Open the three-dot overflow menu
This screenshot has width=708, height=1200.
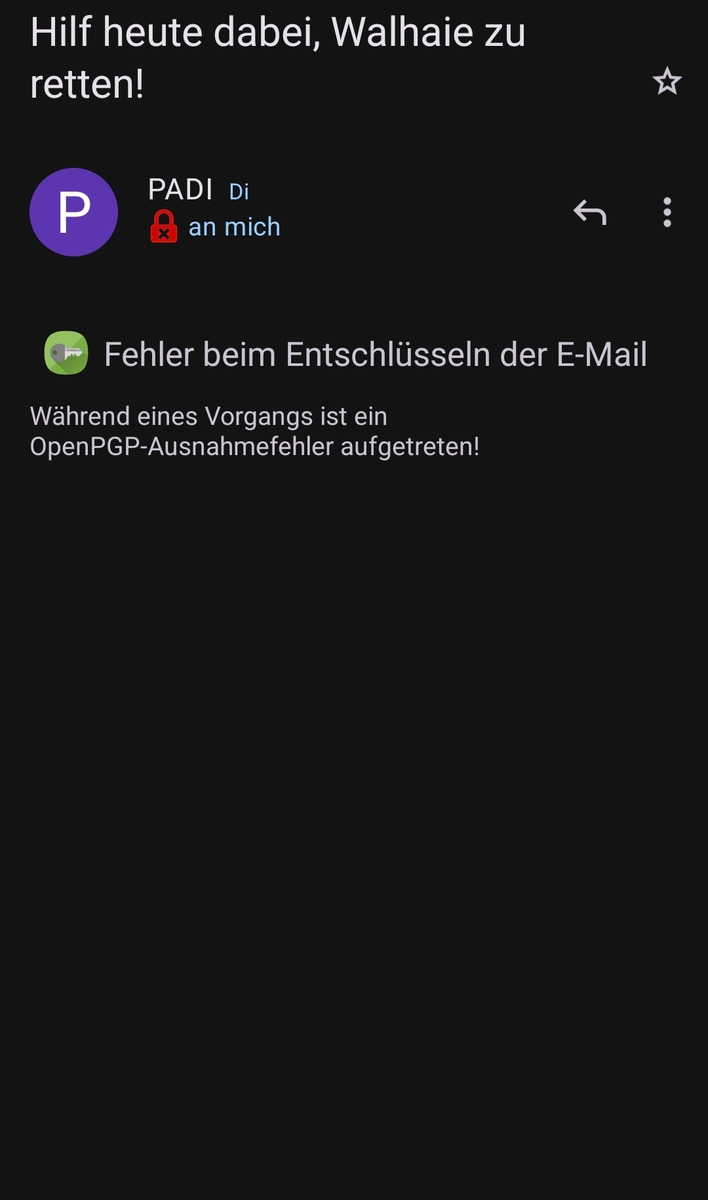coord(667,212)
